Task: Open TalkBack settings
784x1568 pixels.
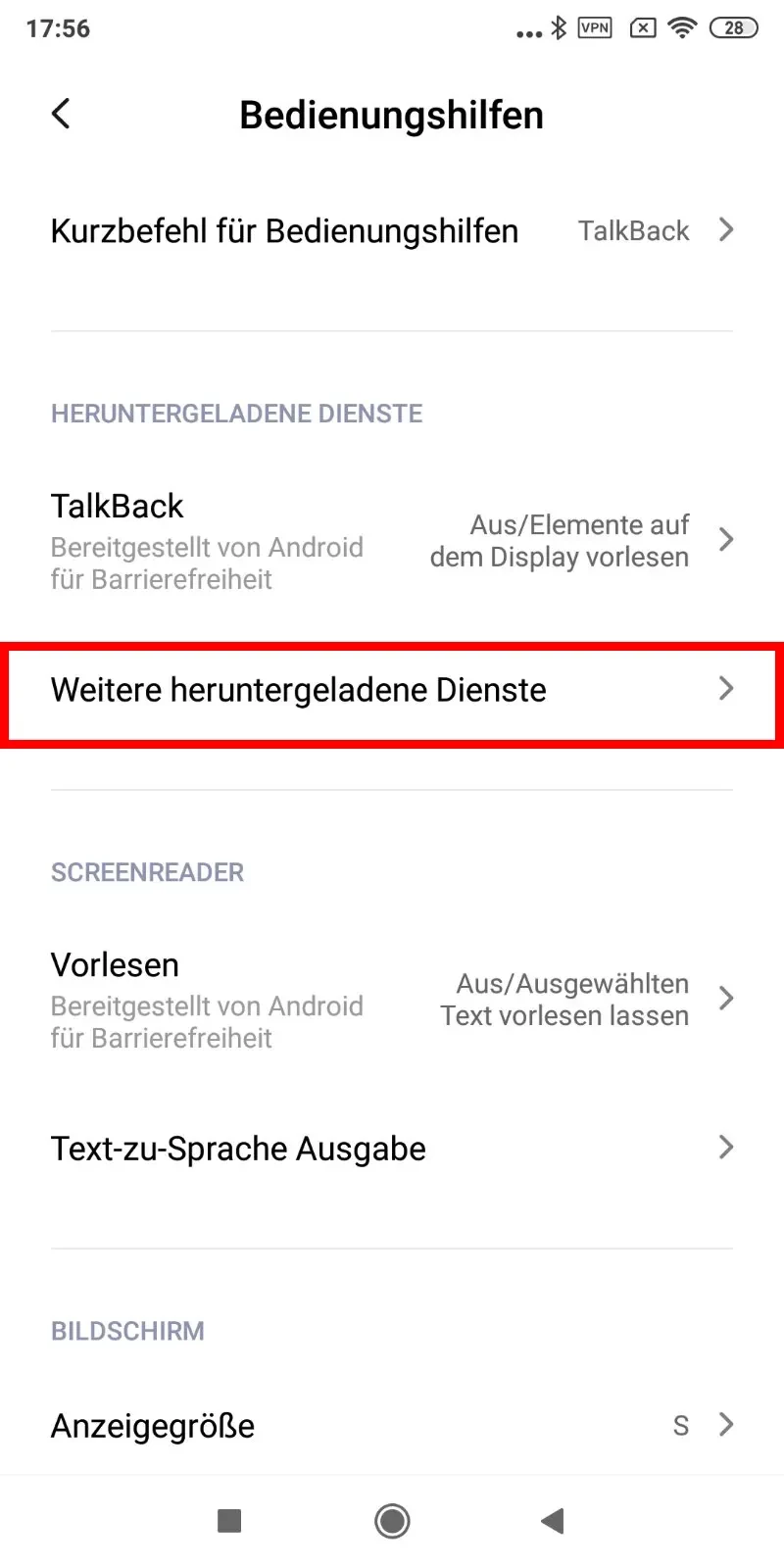Action: click(x=392, y=540)
